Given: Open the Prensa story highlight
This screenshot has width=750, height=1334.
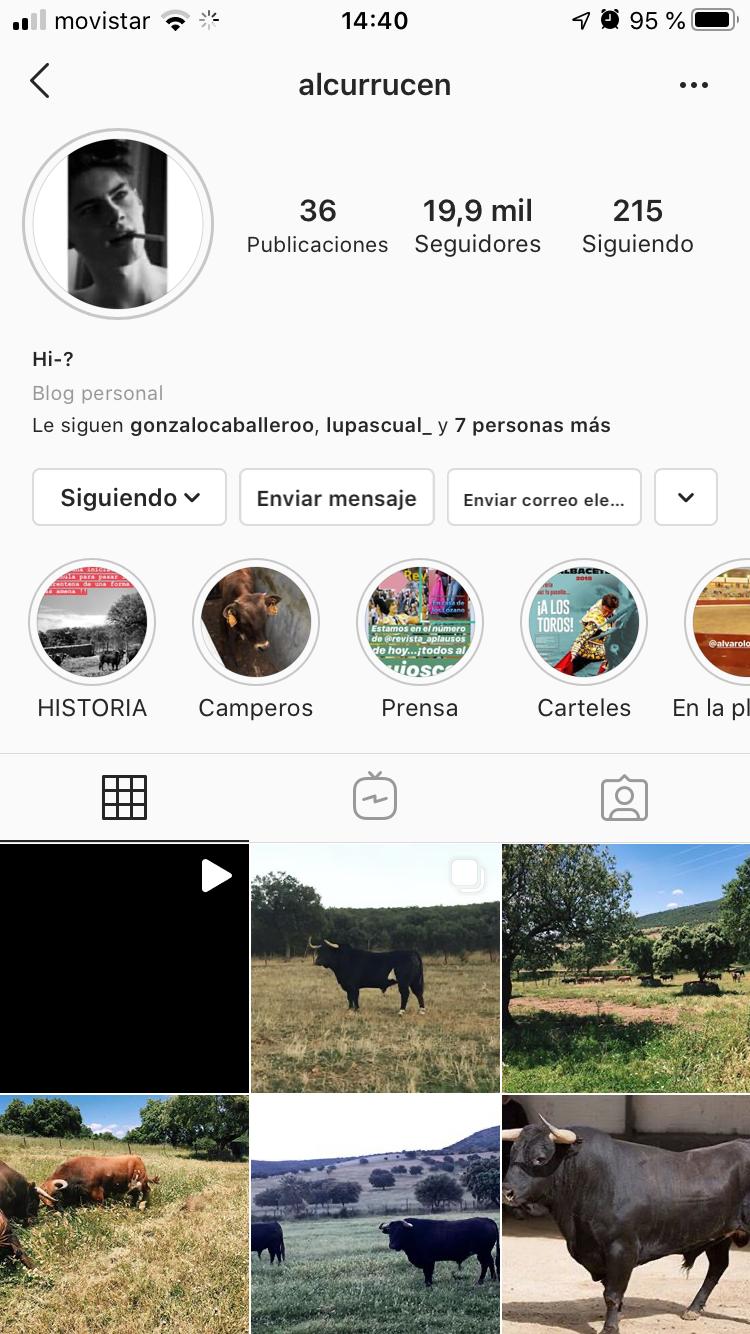Looking at the screenshot, I should pos(420,621).
